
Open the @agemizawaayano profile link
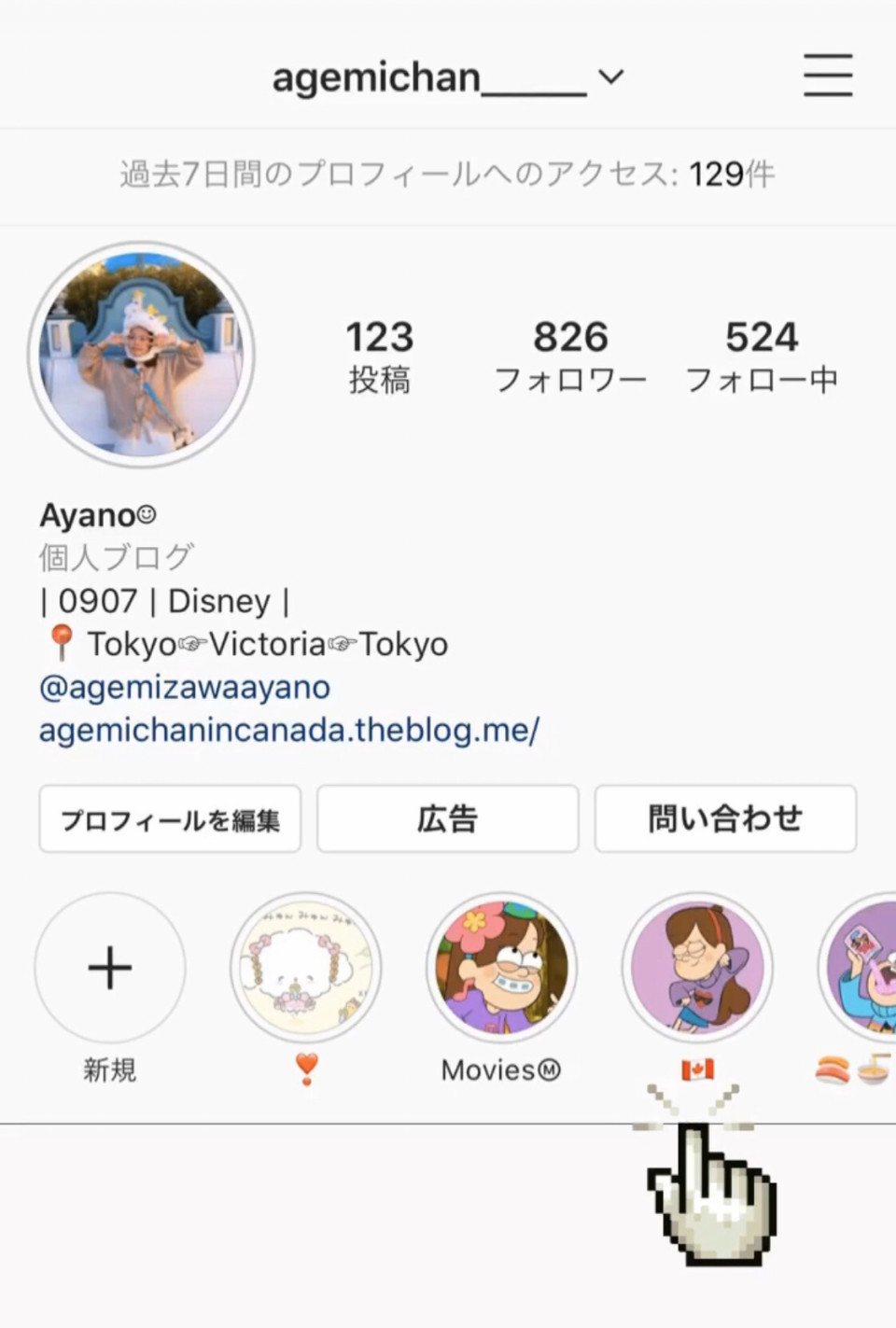185,688
